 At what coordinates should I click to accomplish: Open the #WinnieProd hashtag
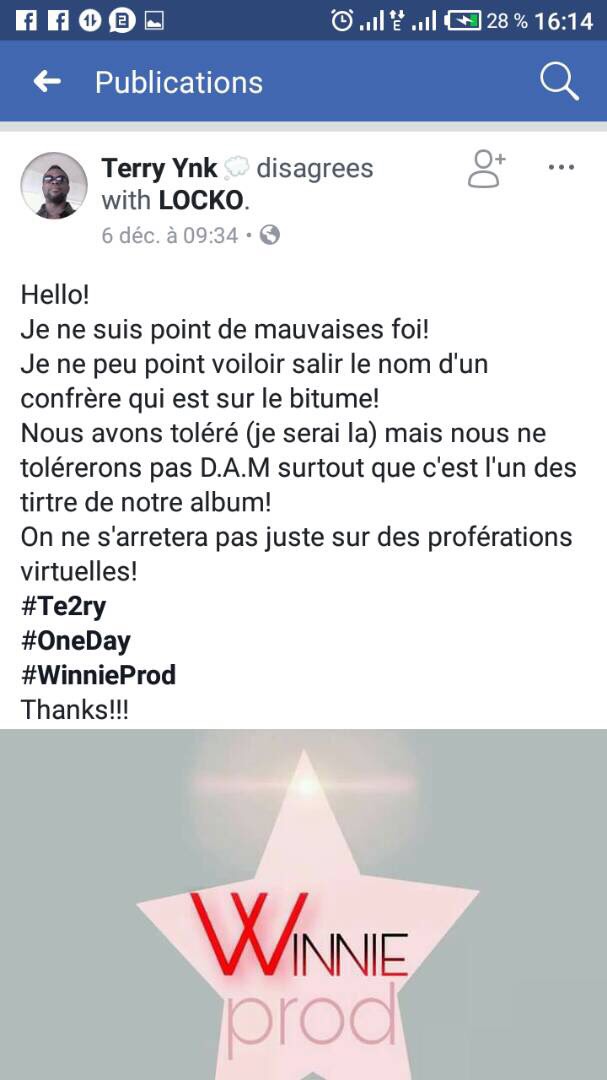coord(98,675)
